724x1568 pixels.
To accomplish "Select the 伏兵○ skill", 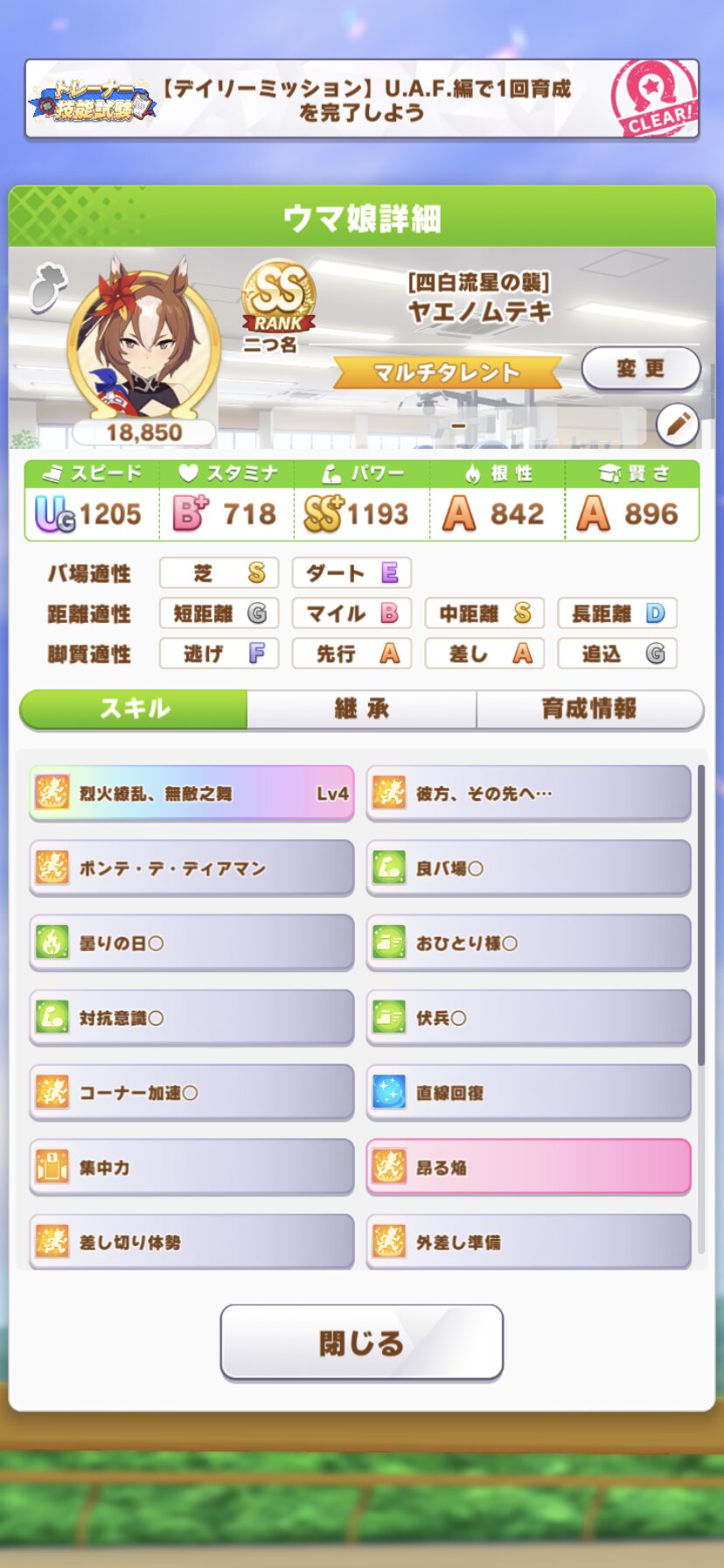I will pos(528,1018).
